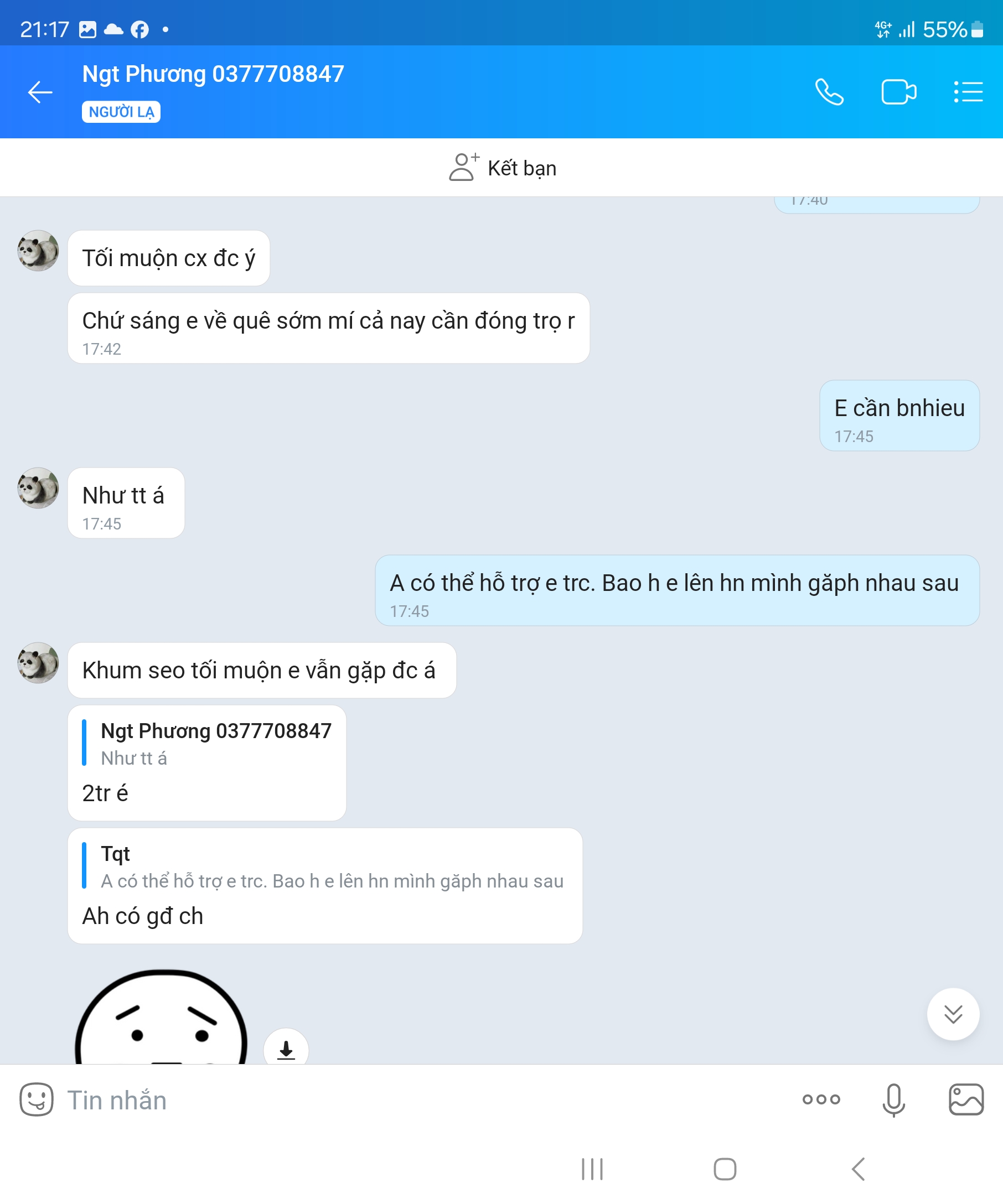
Task: Tap Kết bạn to add friend
Action: (x=502, y=168)
